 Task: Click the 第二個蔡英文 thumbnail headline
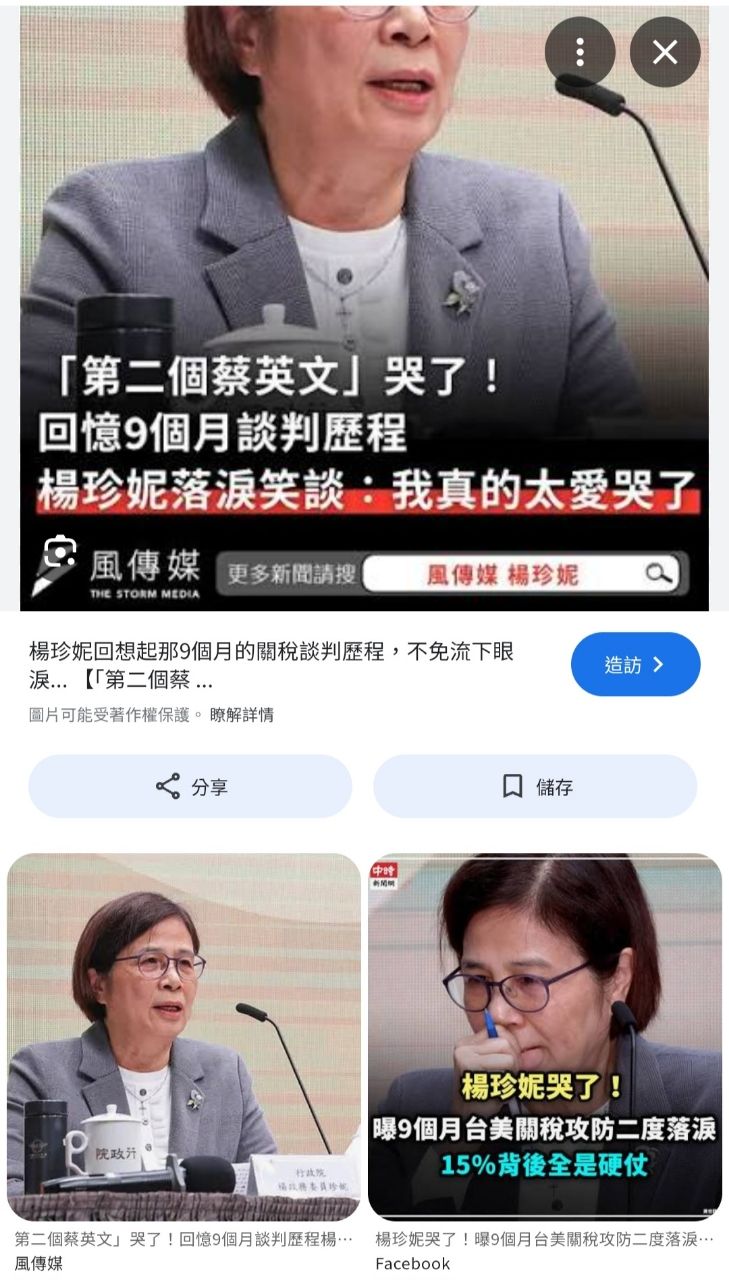pyautogui.click(x=180, y=1236)
